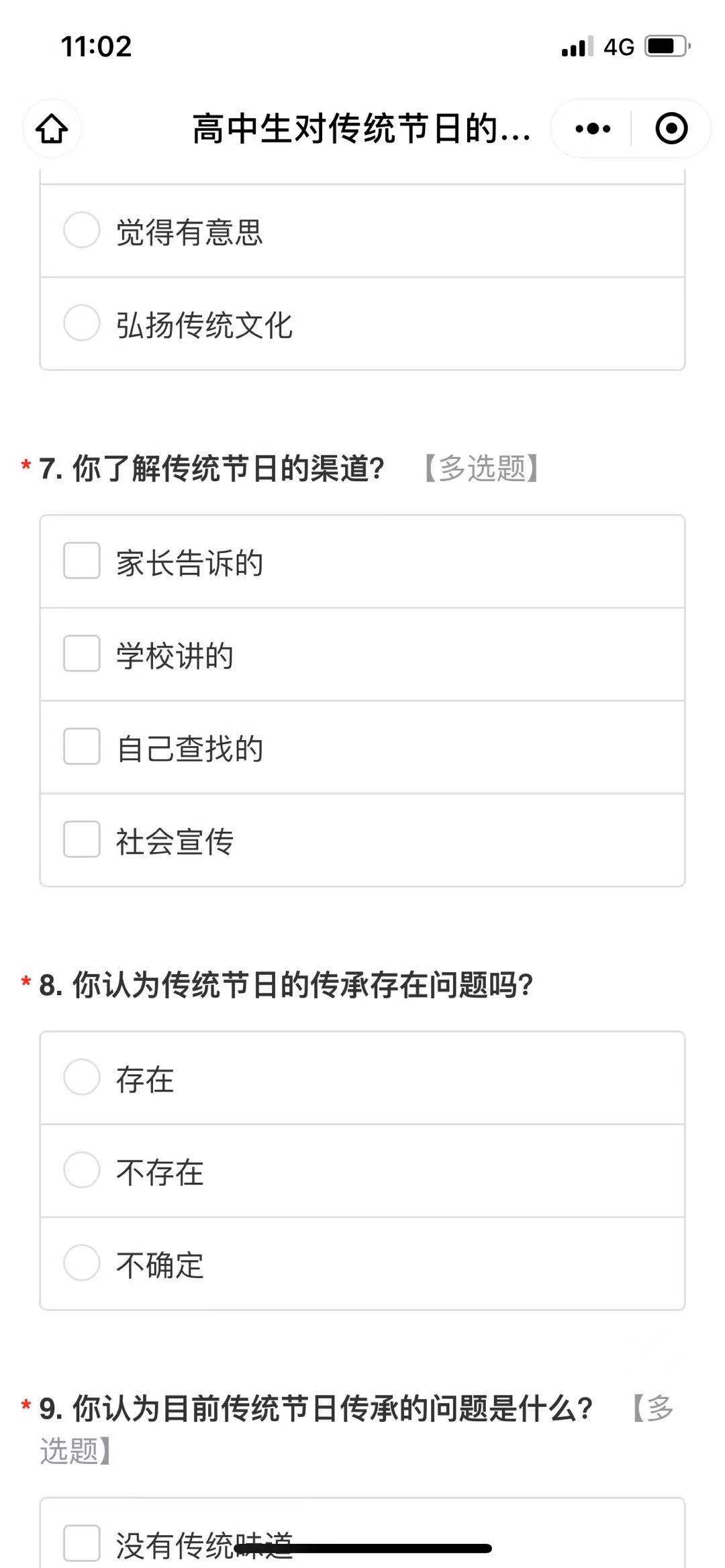Close the mini program with circle icon
725x1568 pixels.
click(x=671, y=128)
